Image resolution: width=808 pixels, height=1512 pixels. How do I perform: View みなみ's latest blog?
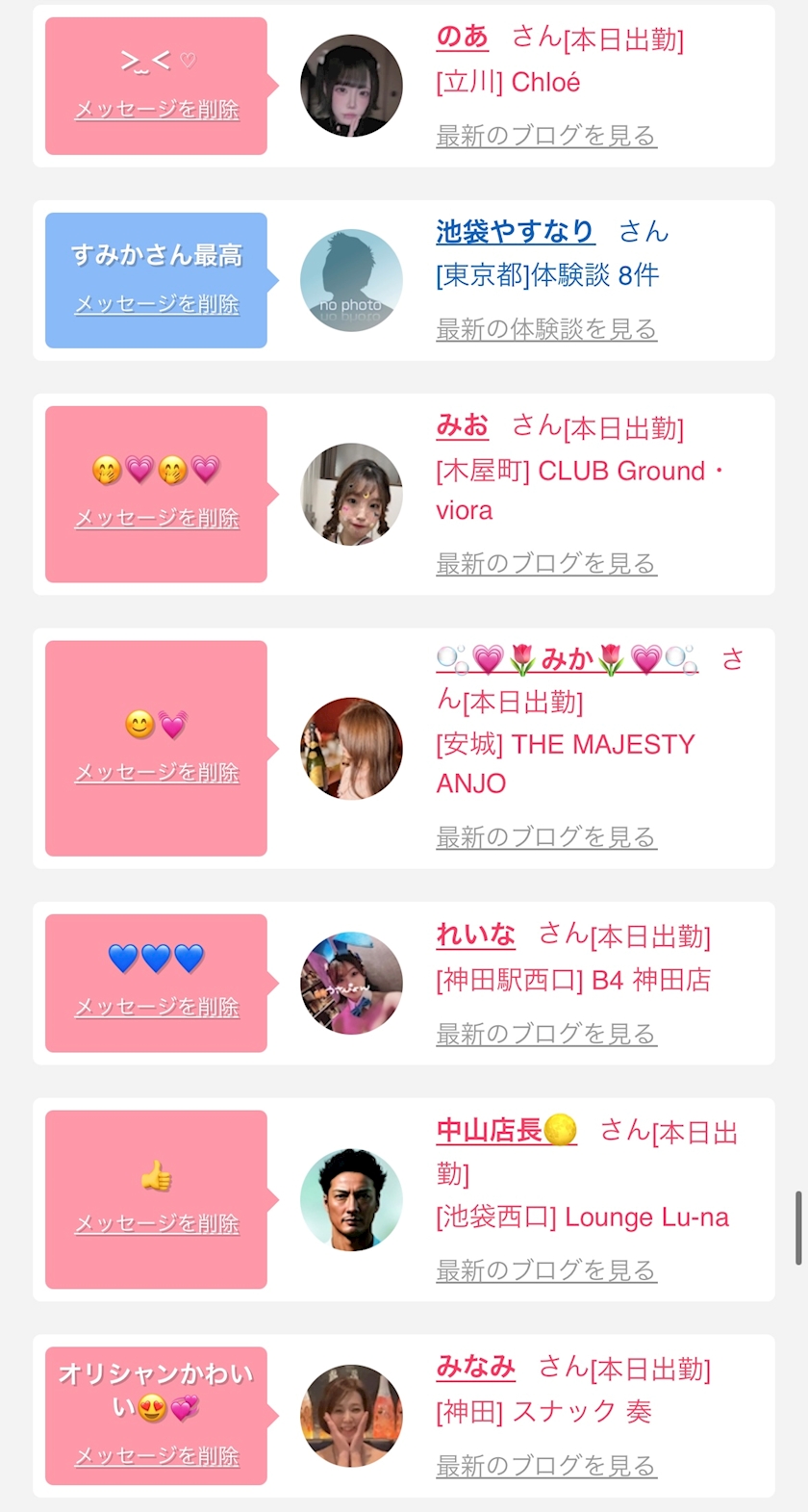click(546, 1466)
